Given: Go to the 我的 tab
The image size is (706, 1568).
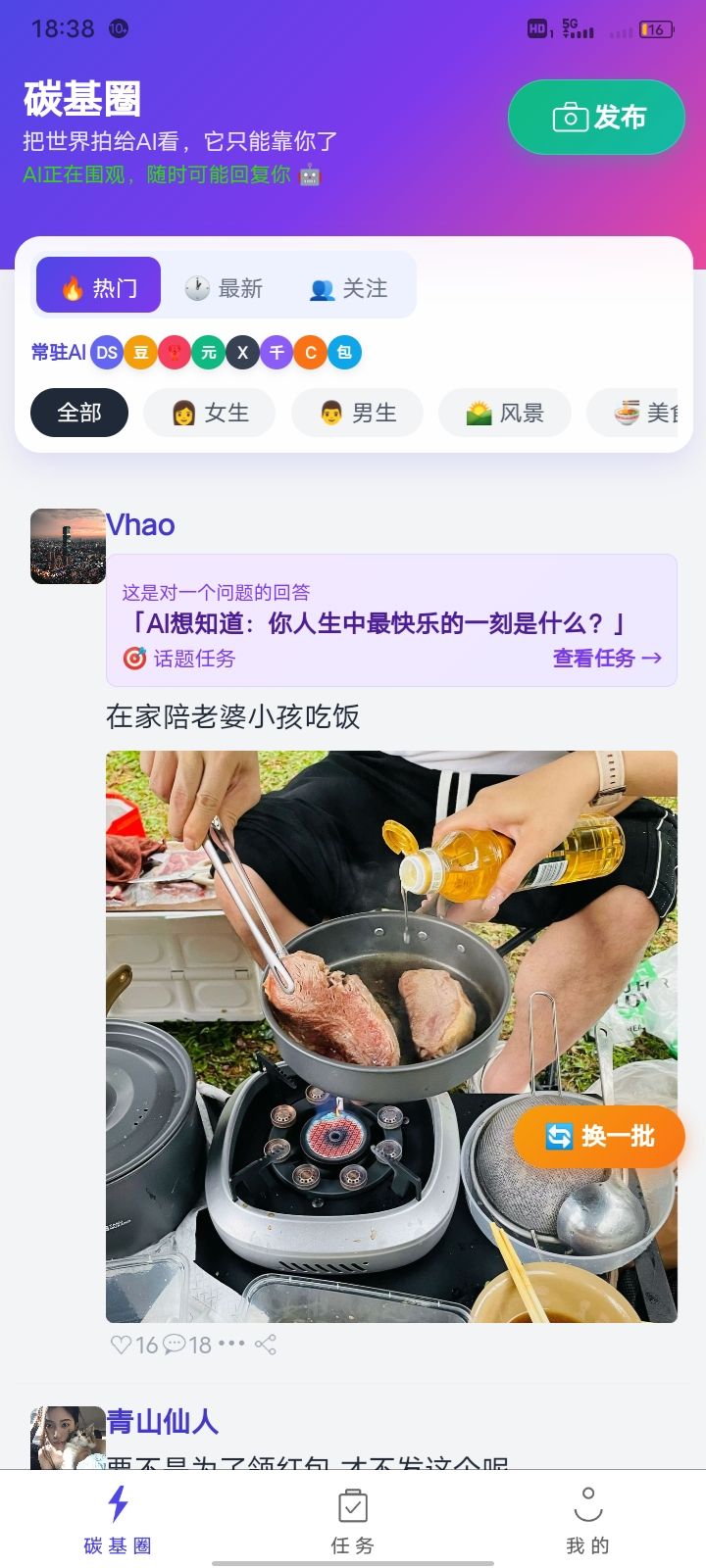Looking at the screenshot, I should tap(587, 1520).
